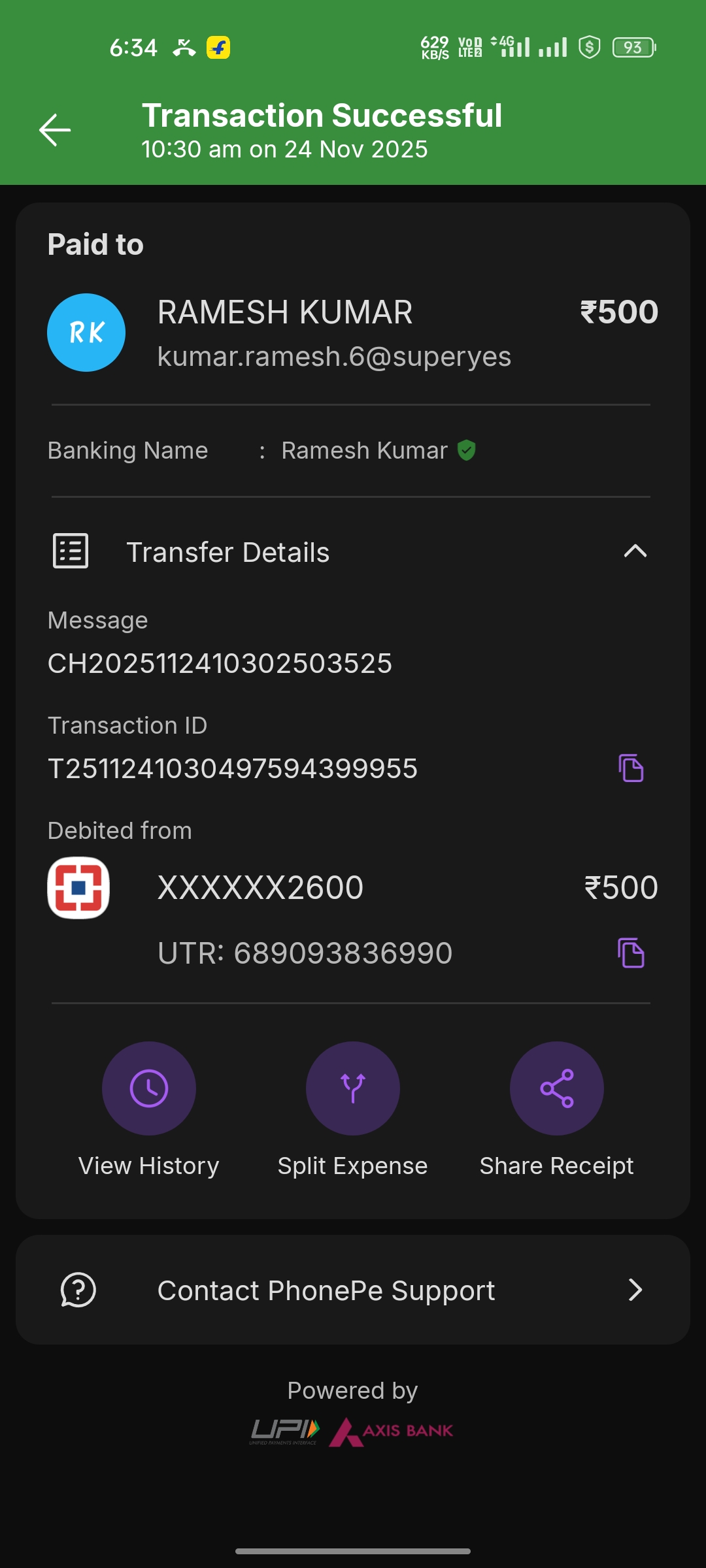
Task: Open View History
Action: 149,1088
